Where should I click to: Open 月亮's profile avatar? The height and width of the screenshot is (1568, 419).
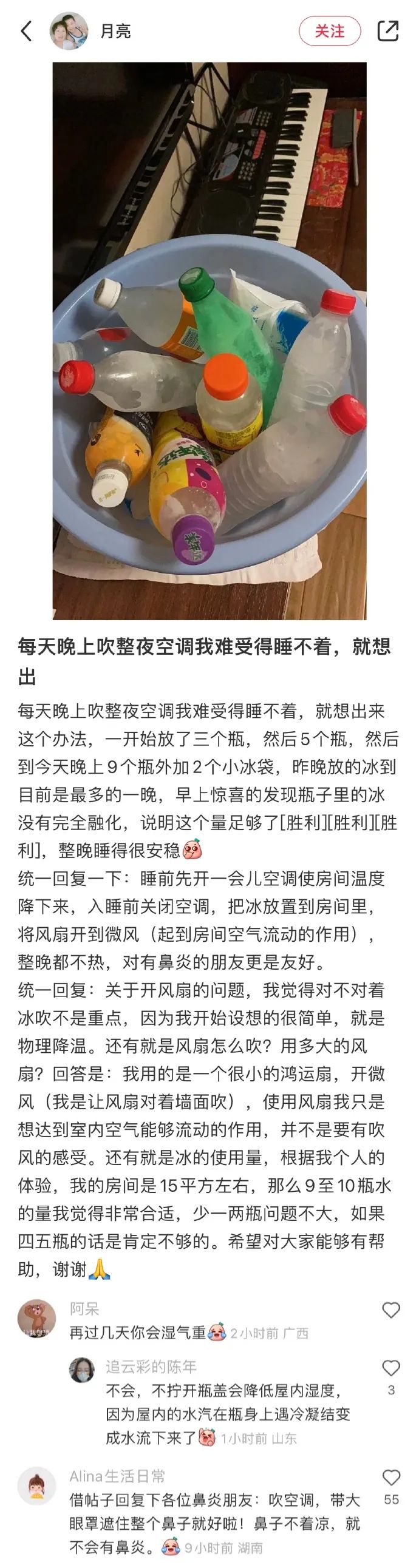68,31
